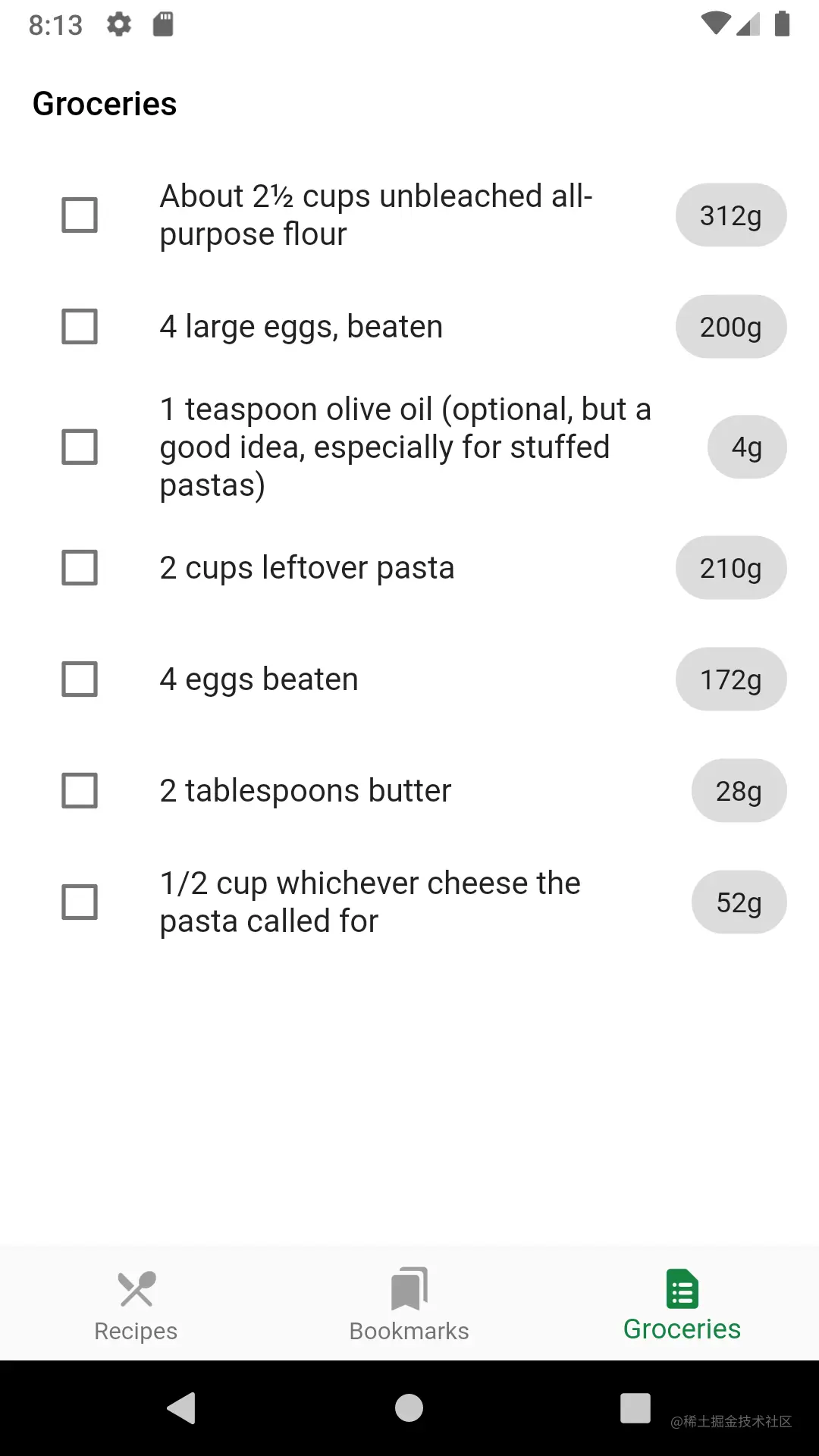Go back using the system back button
The image size is (819, 1456).
[182, 1408]
